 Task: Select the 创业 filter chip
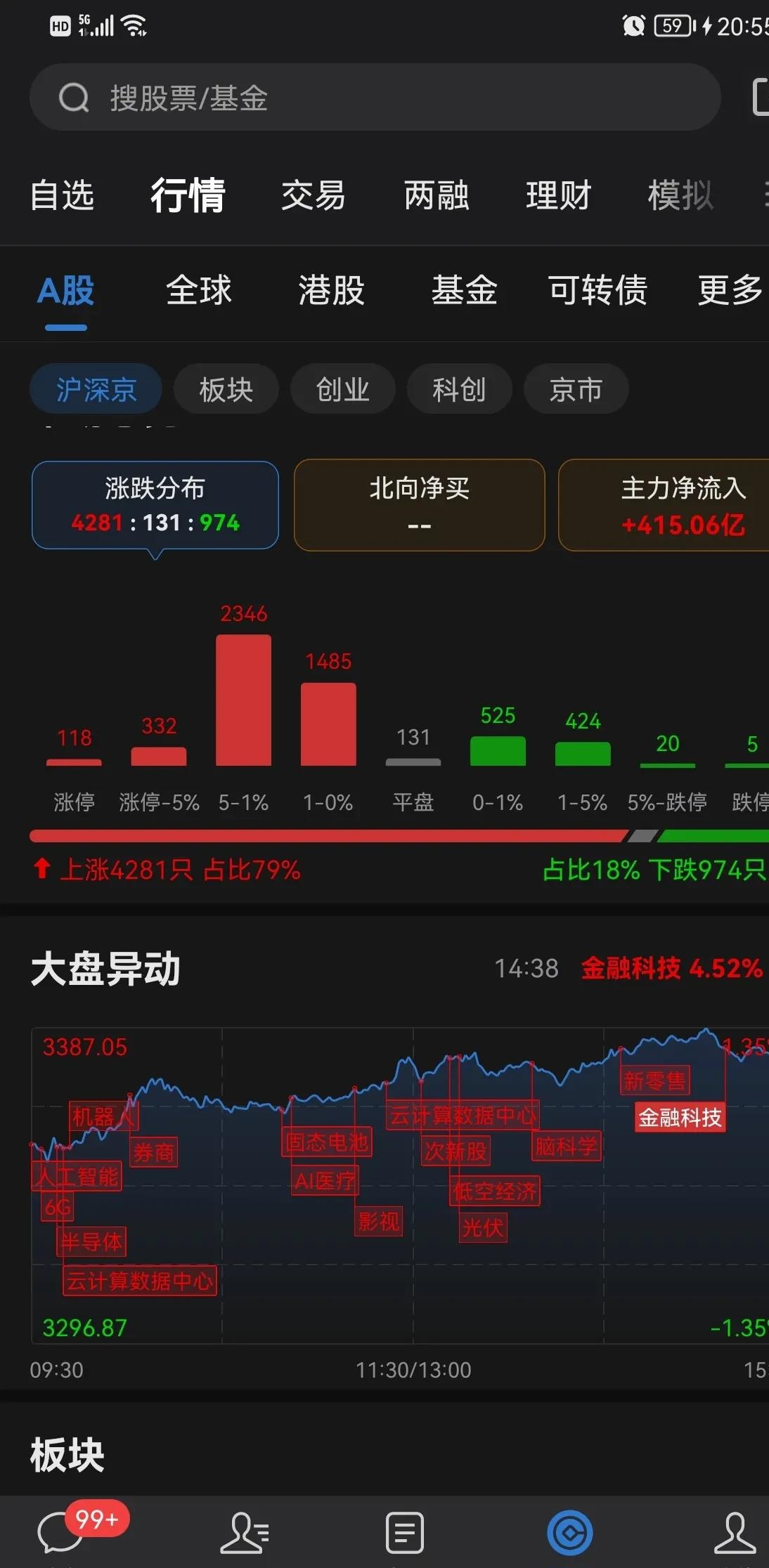[x=342, y=388]
